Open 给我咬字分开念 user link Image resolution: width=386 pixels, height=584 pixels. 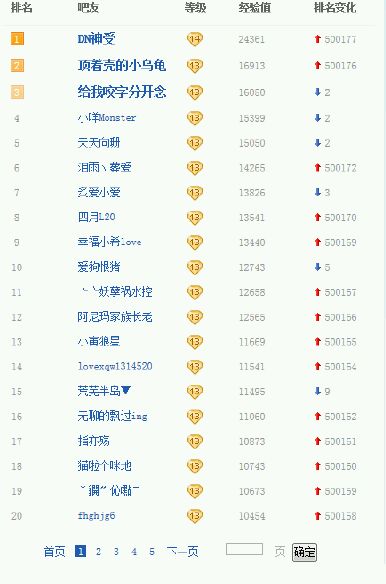coord(122,92)
